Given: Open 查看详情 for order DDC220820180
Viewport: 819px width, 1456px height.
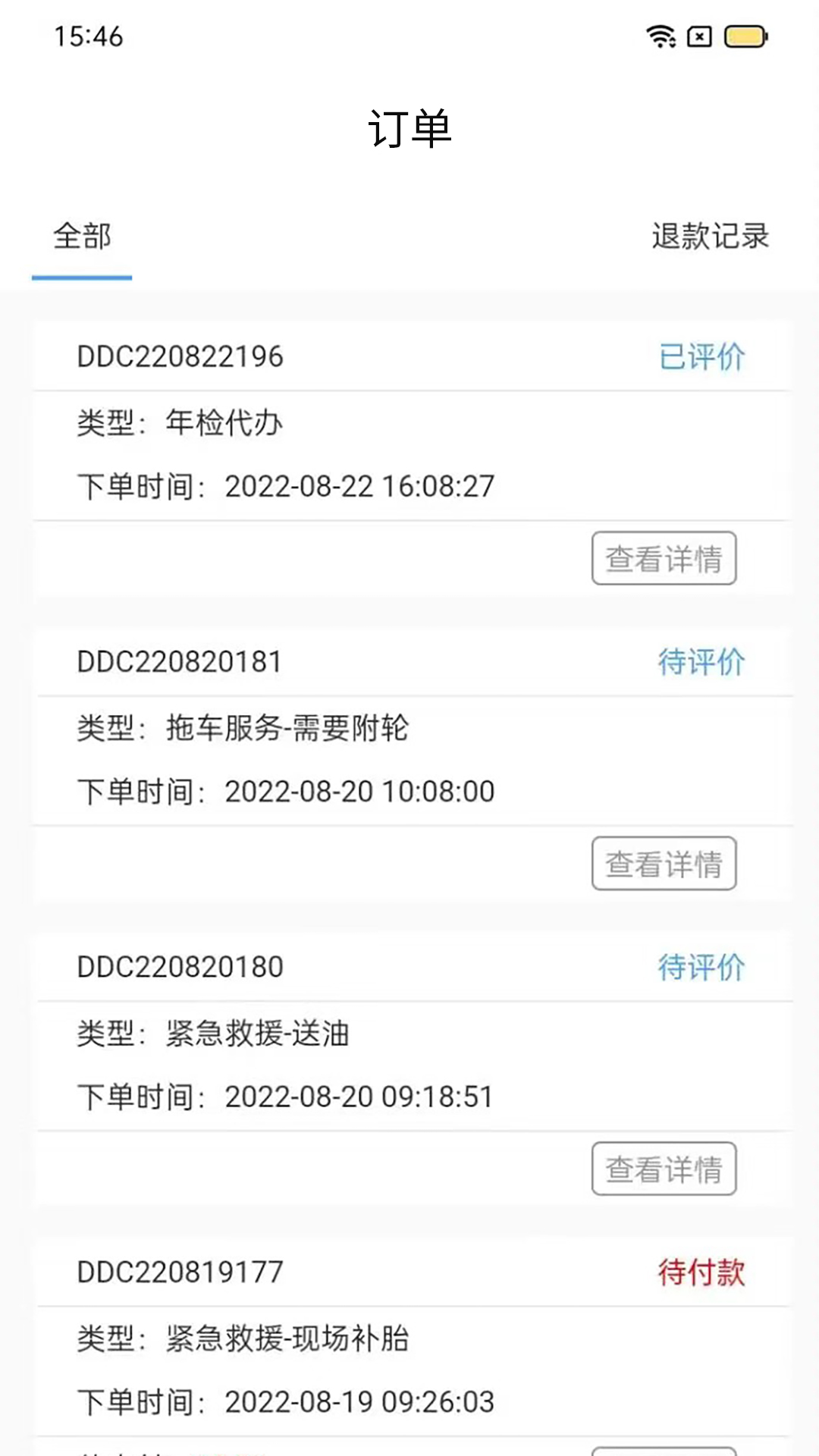Looking at the screenshot, I should click(x=664, y=1169).
